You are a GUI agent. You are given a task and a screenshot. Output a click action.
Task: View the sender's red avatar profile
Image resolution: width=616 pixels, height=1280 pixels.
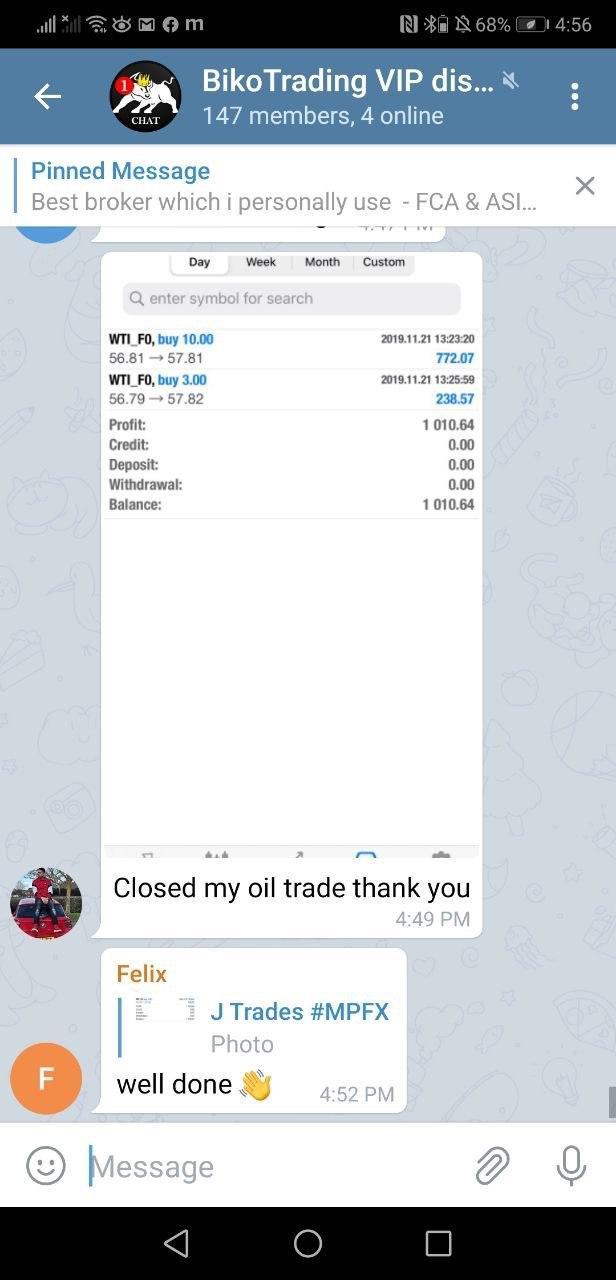coord(45,903)
